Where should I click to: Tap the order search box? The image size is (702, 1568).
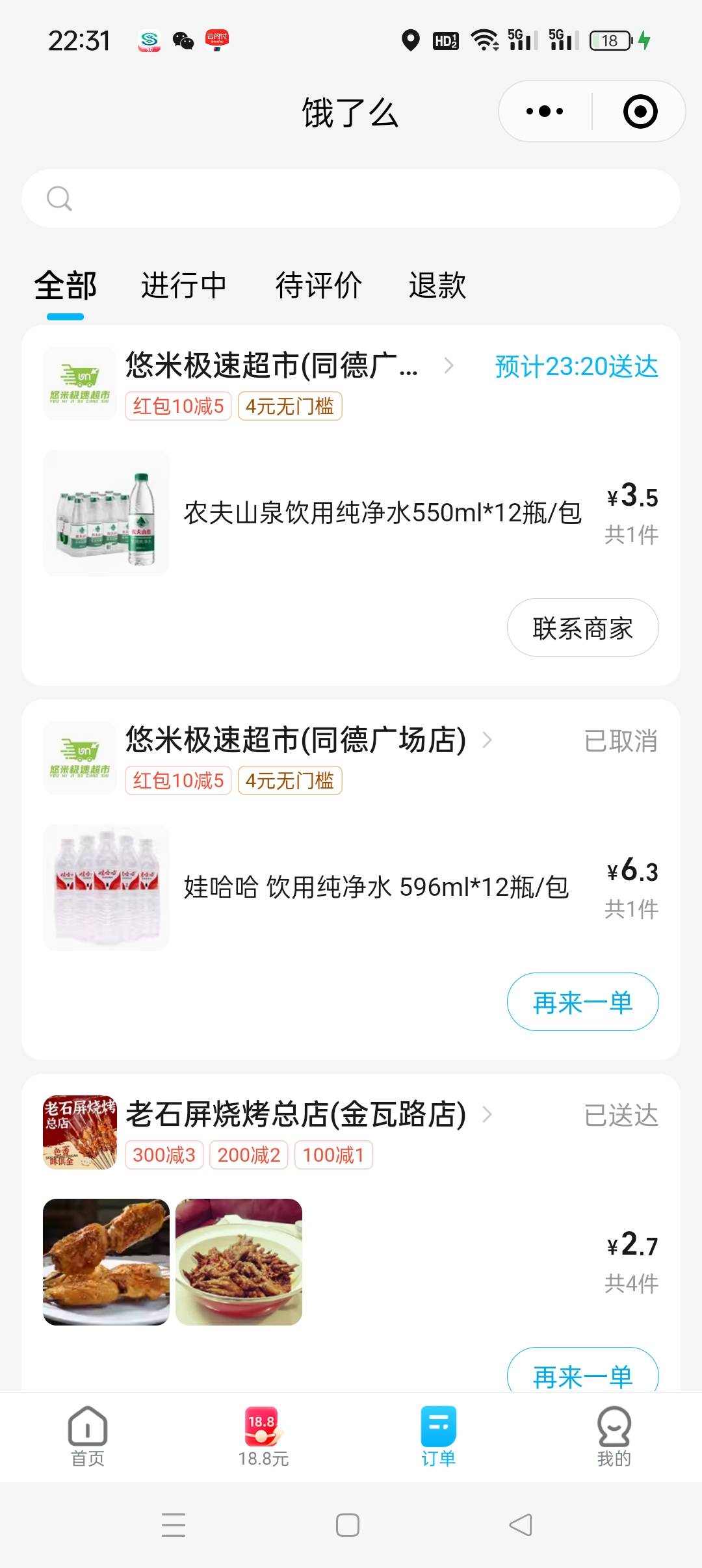coord(351,198)
